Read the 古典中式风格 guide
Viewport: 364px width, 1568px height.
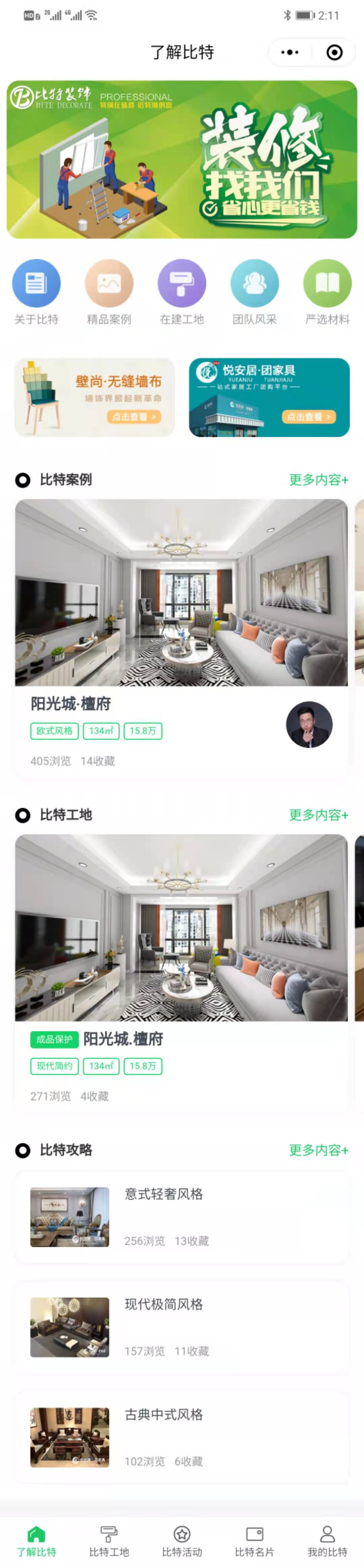click(x=181, y=1436)
